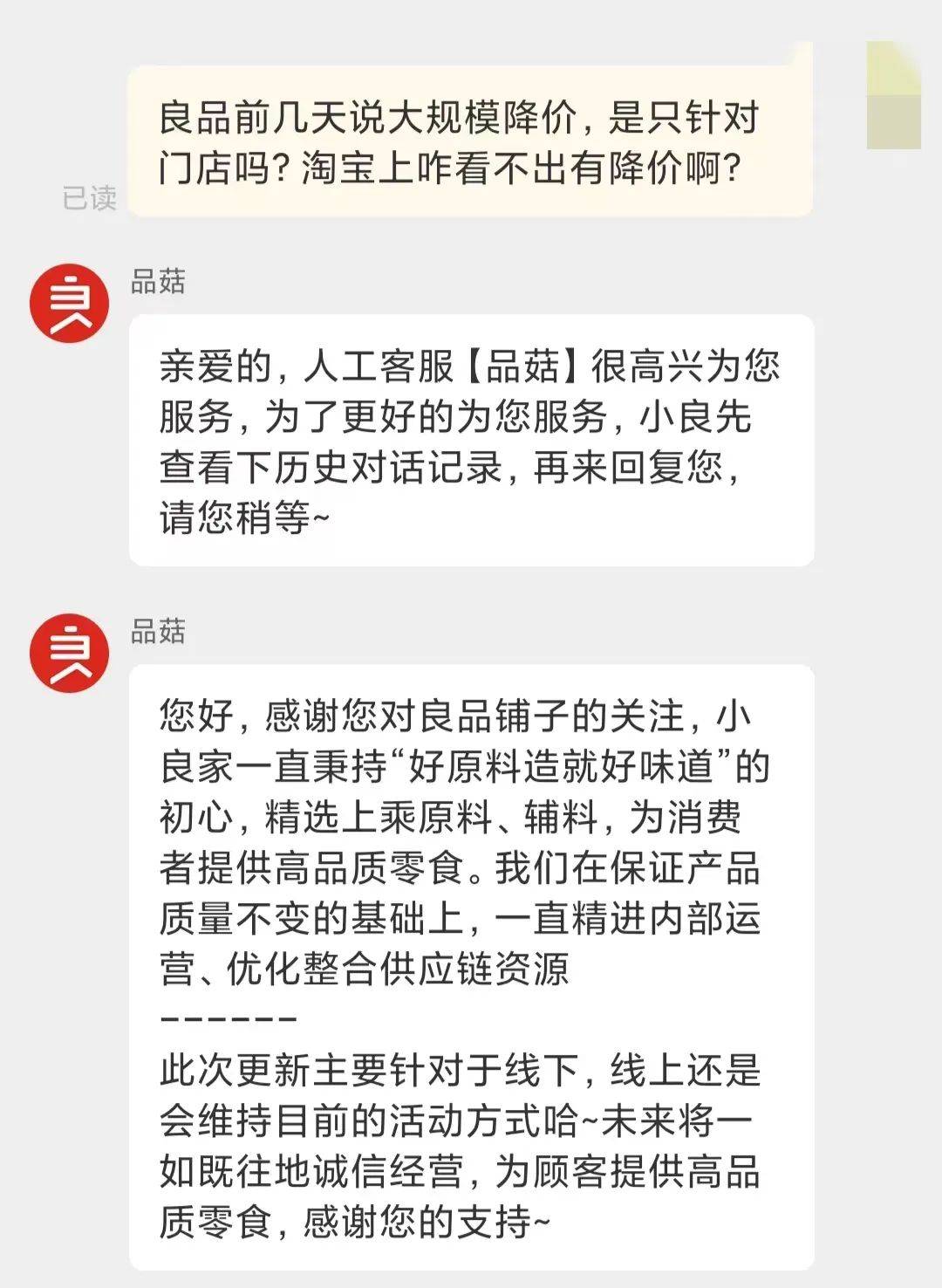Open your own avatar beside the sent question
This screenshot has width=942, height=1288.
pyautogui.click(x=893, y=96)
